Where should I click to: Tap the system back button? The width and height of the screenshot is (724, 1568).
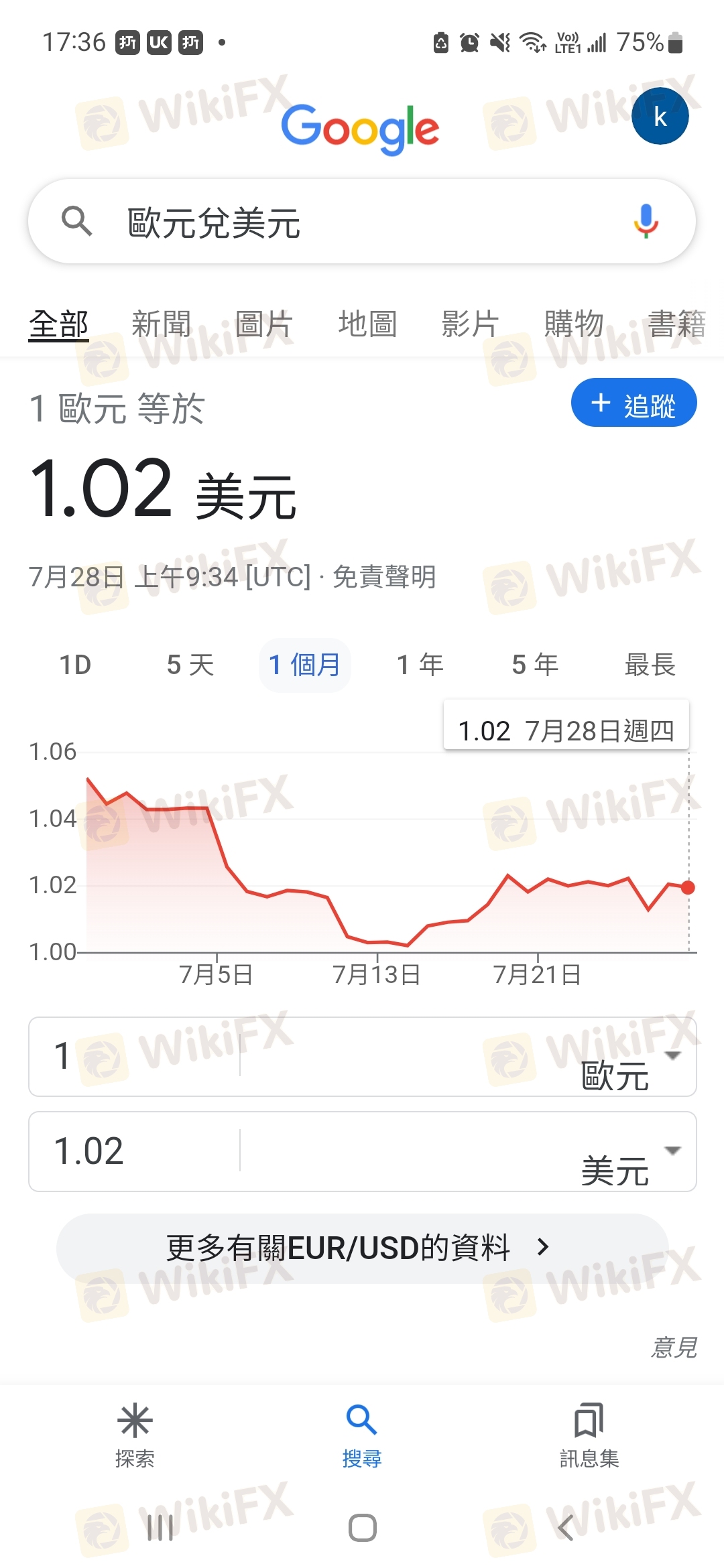click(566, 1528)
